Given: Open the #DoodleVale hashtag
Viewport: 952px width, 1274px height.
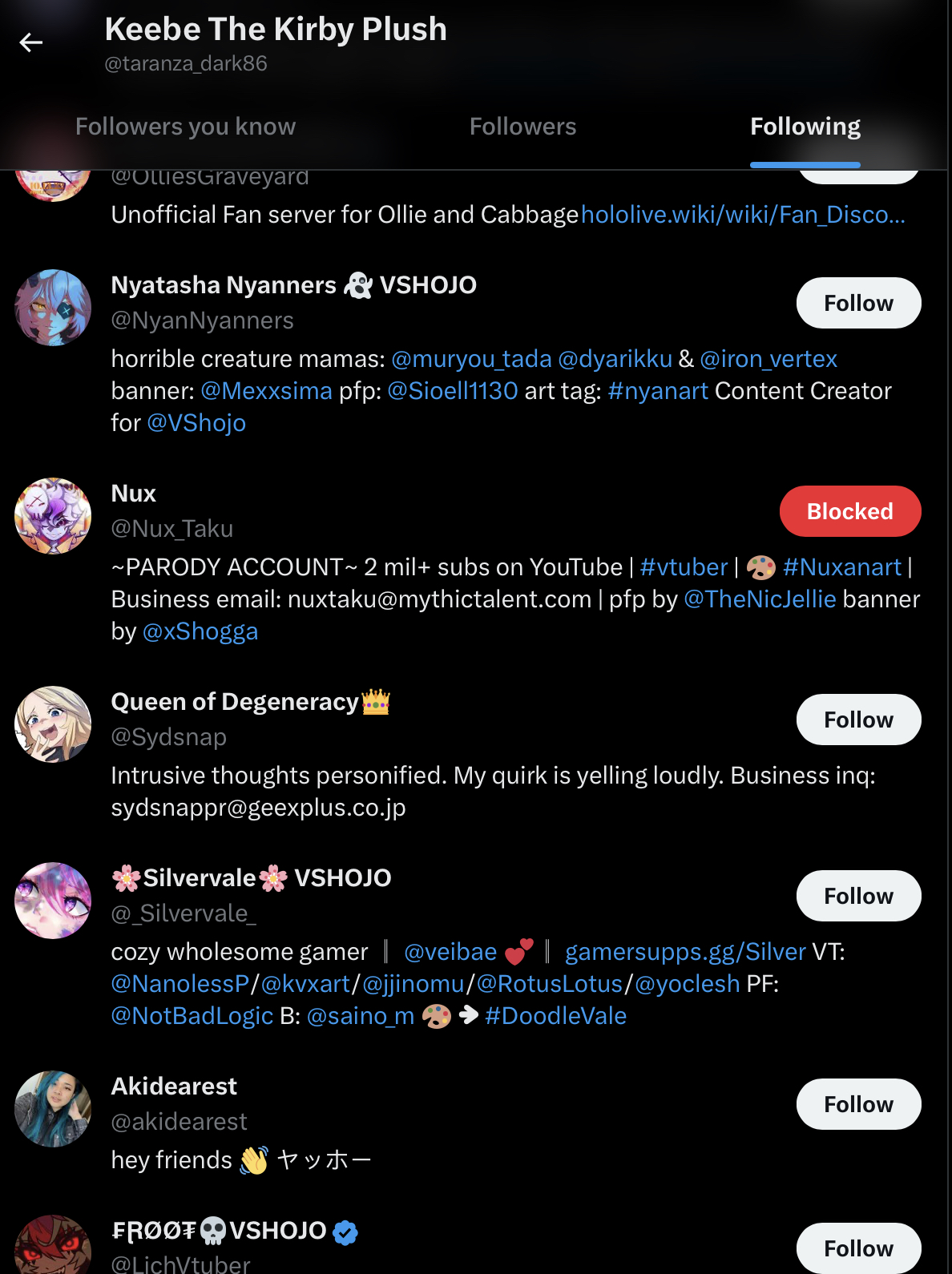Looking at the screenshot, I should [x=555, y=1016].
